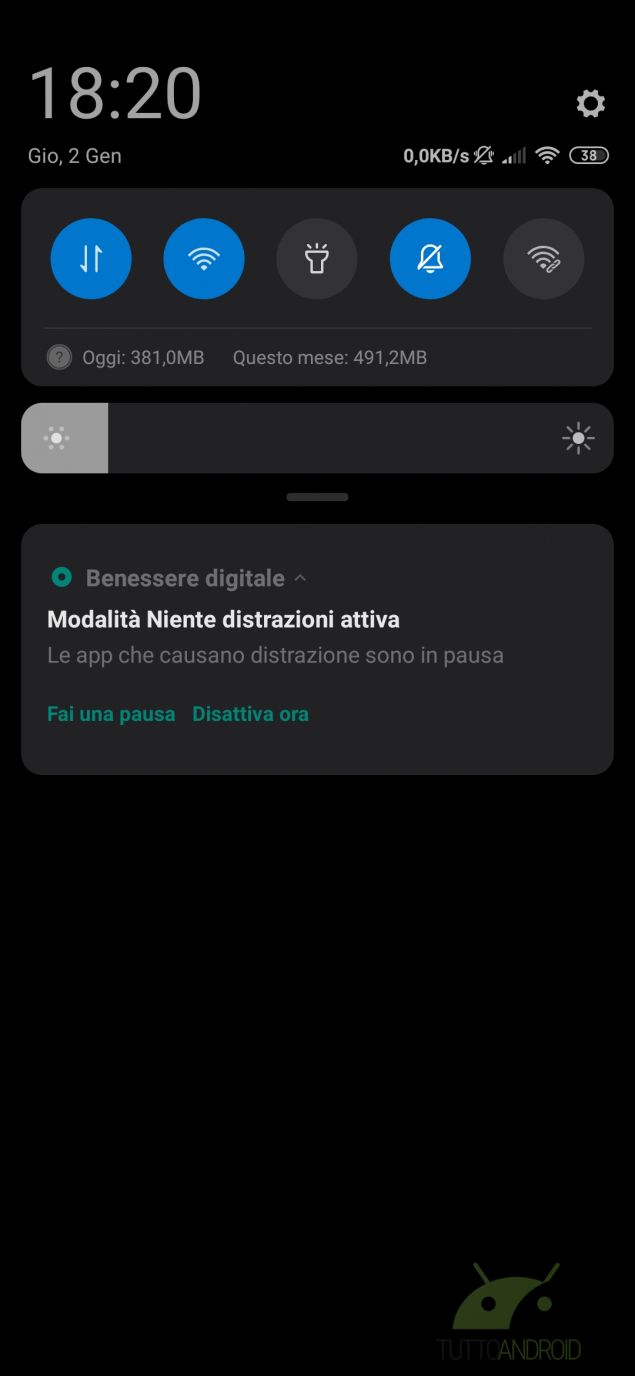Turn off the Wi-Fi quick tile
Screen dimensions: 635x1376
(204, 259)
